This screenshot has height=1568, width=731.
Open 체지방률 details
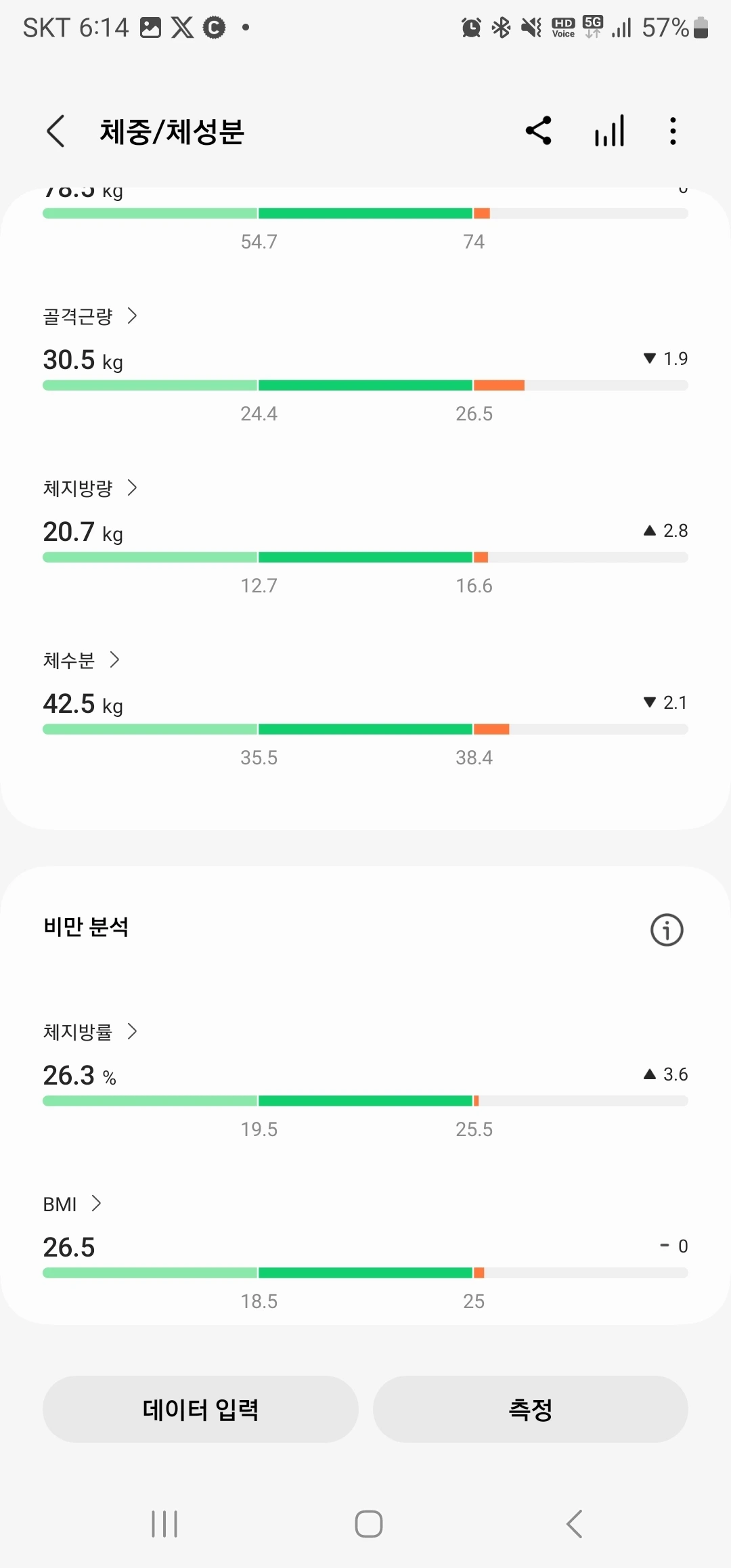90,1032
